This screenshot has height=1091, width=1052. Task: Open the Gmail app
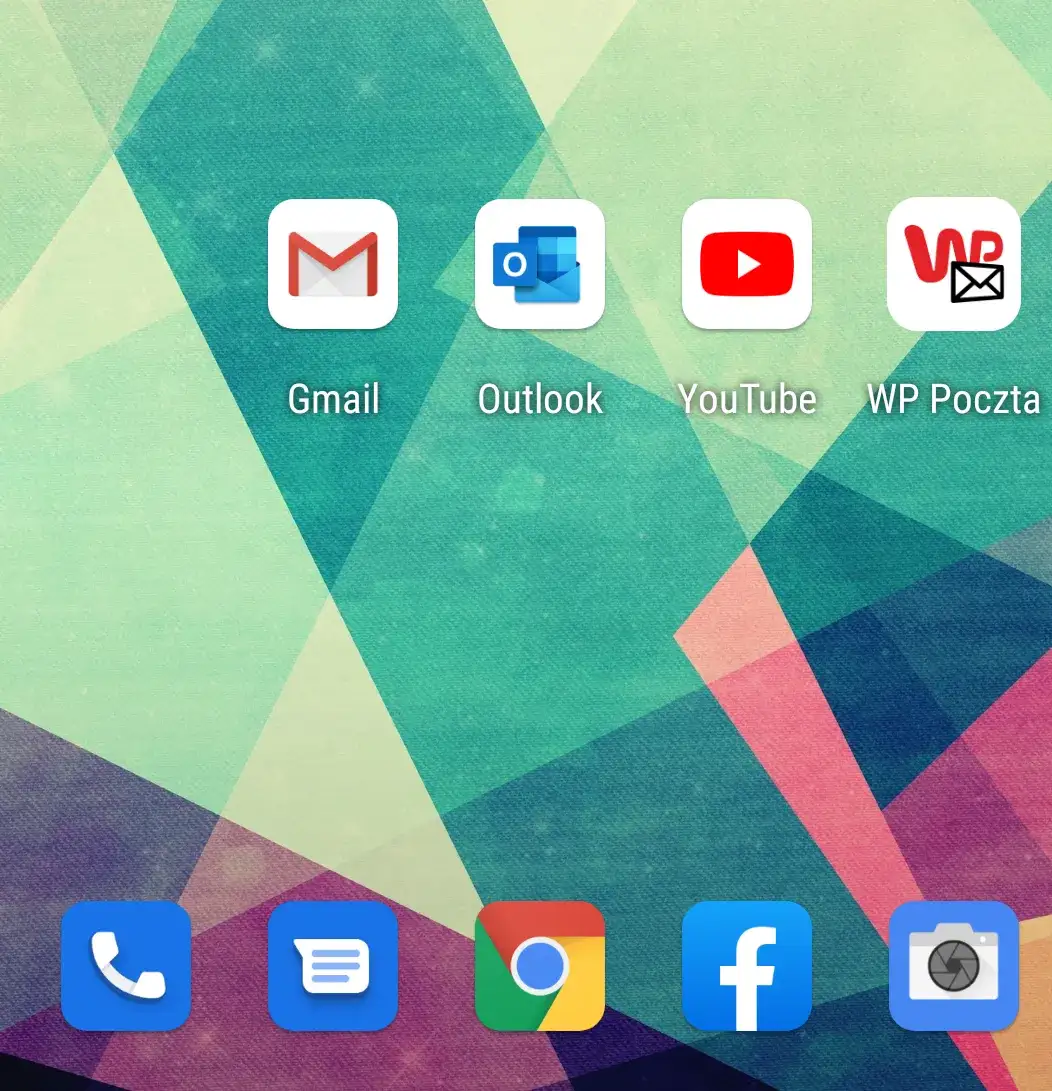(333, 264)
